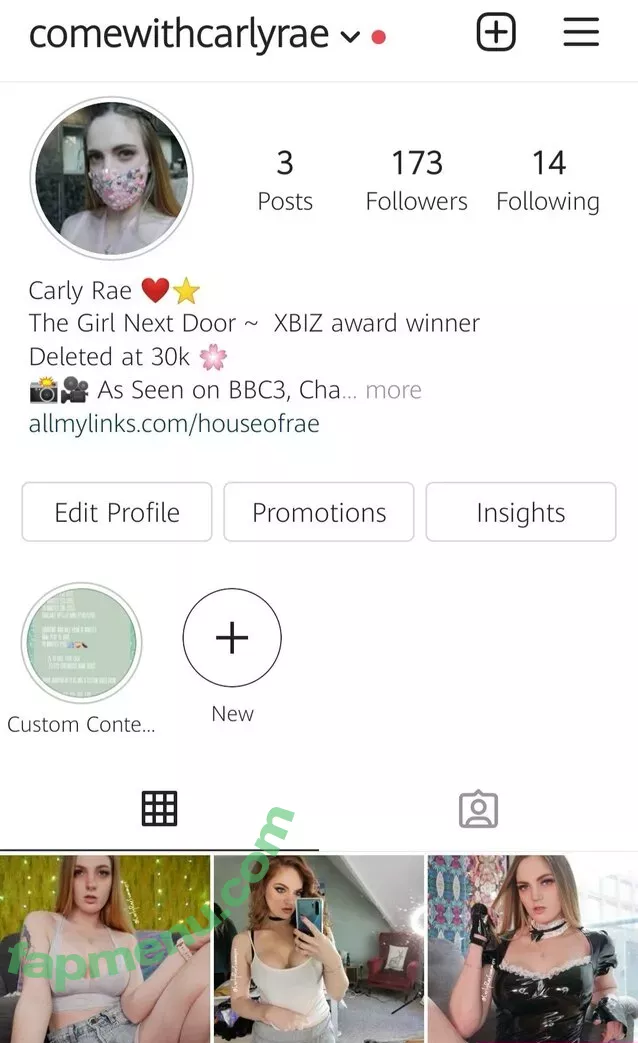Create a new post with plus icon
The image size is (638, 1043).
[496, 33]
